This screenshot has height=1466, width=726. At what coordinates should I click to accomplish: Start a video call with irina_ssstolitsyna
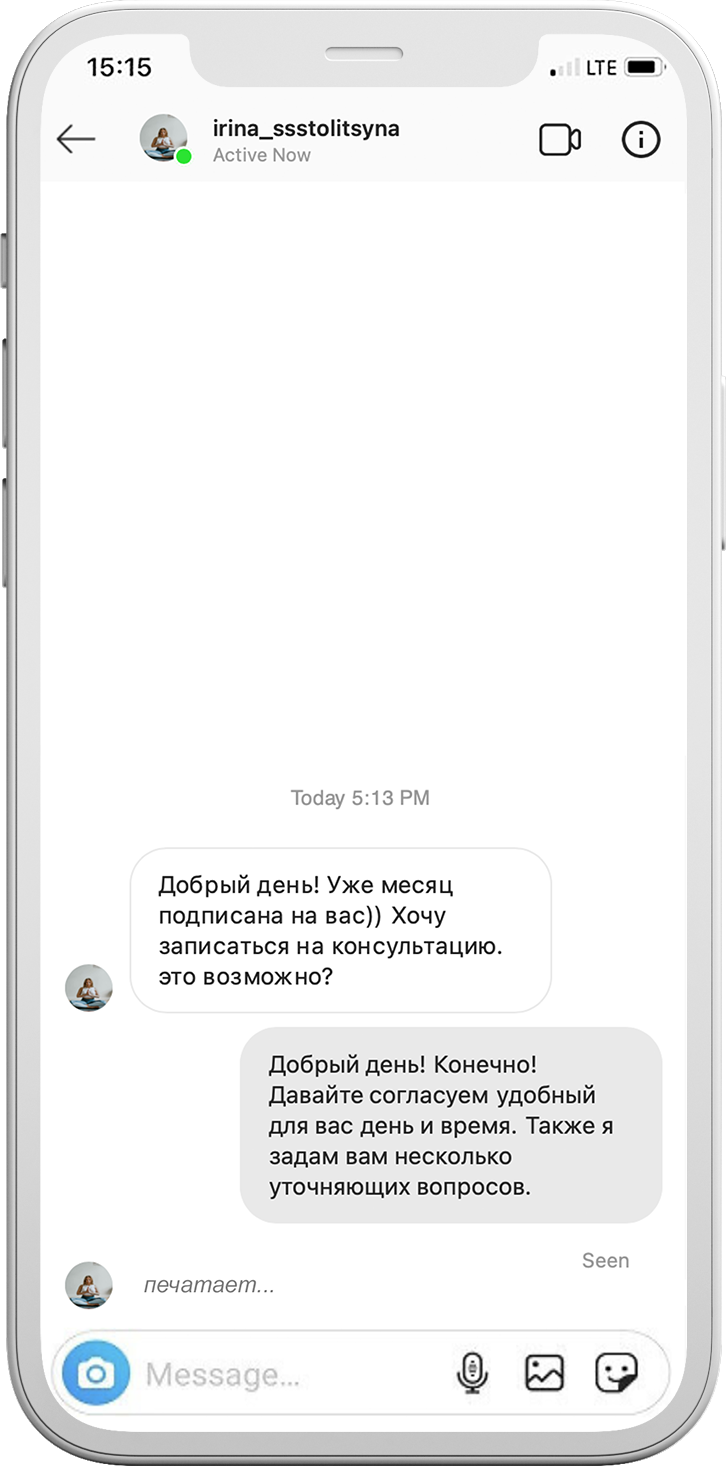point(559,140)
